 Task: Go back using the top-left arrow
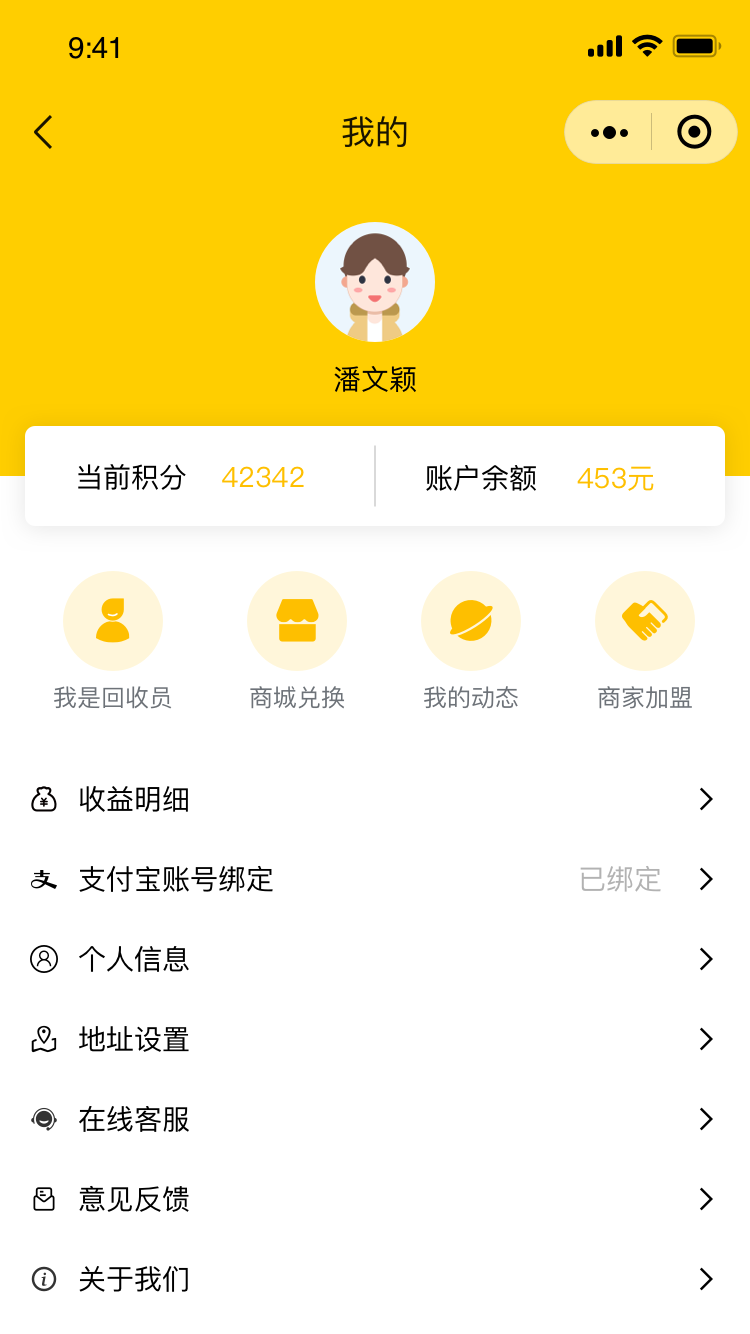click(43, 132)
